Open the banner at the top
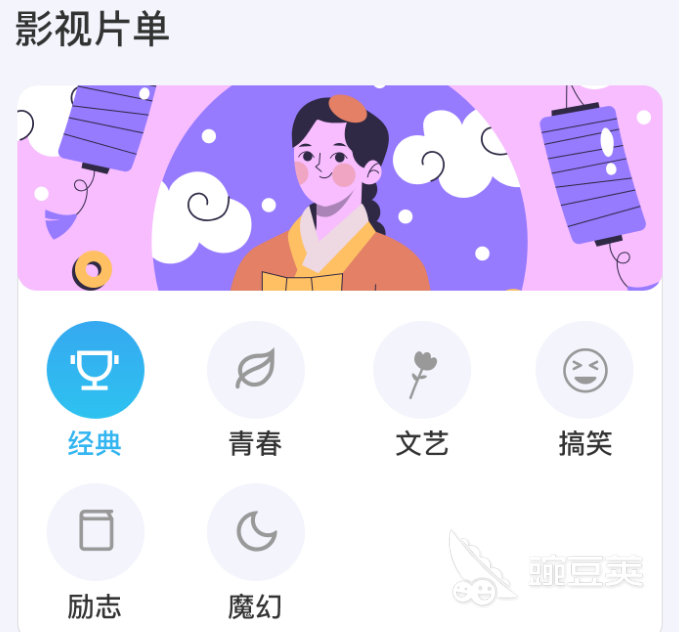679x632 pixels. tap(340, 188)
